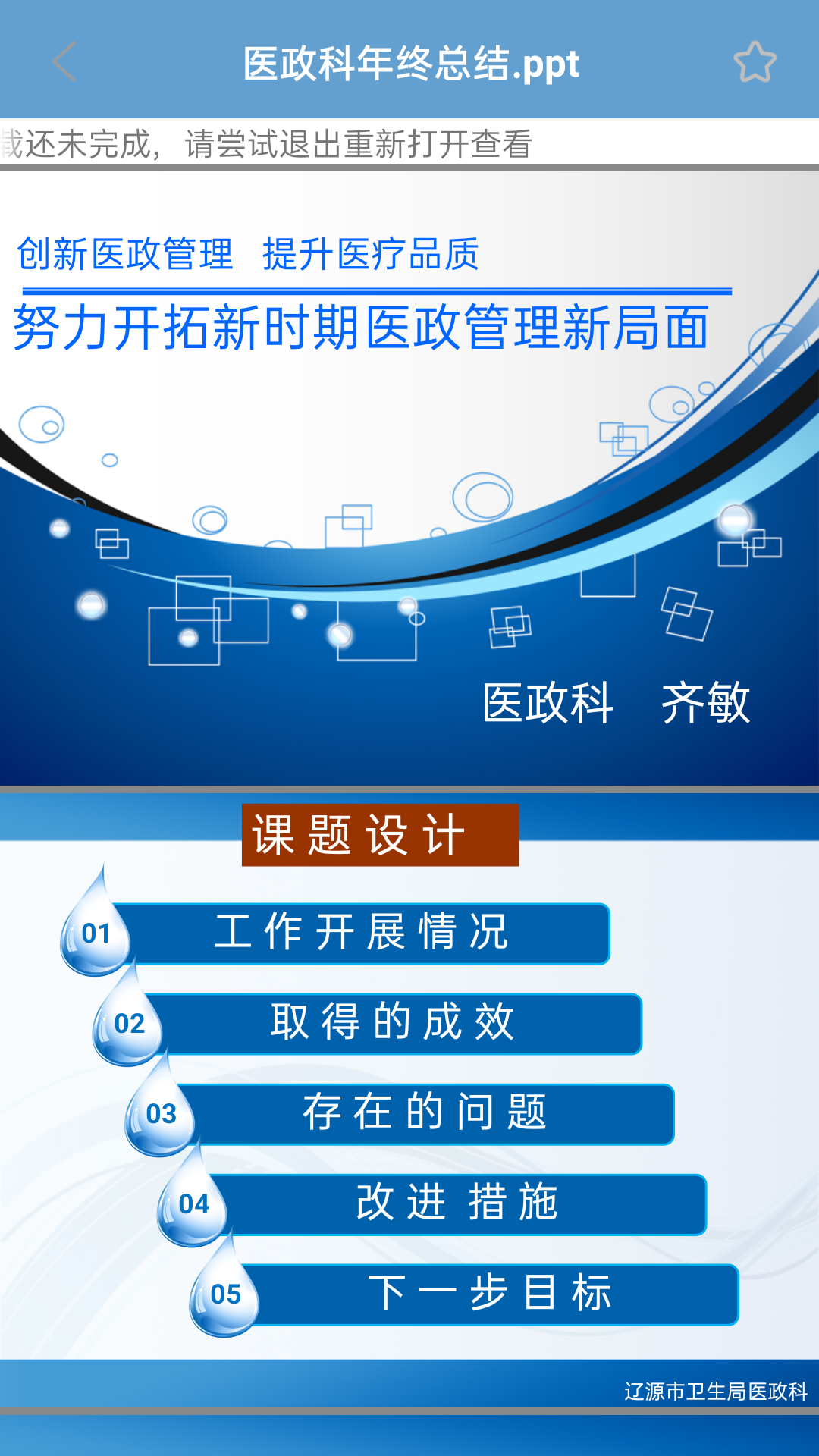This screenshot has height=1456, width=819.
Task: Go back from the ppt viewer
Action: point(64,62)
